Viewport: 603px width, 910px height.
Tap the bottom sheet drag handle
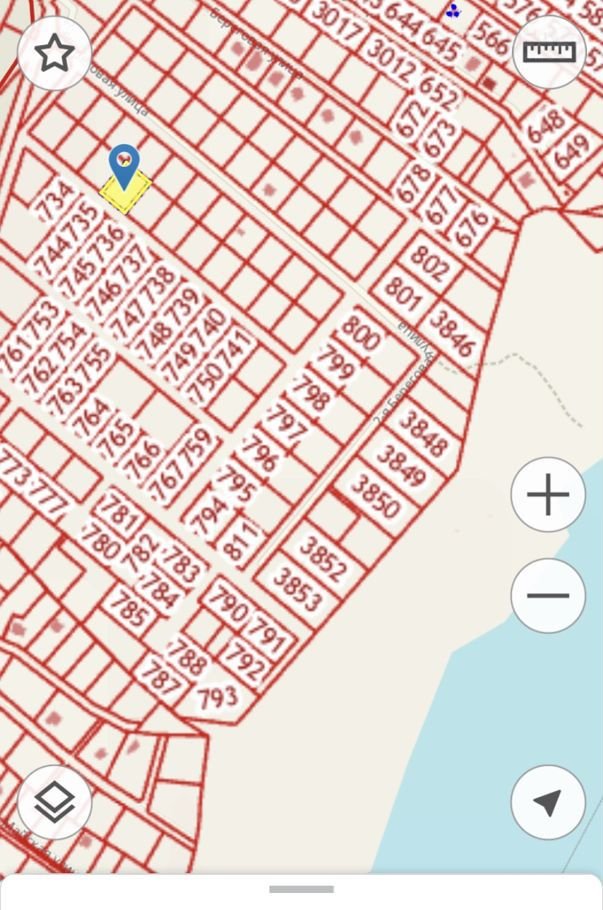click(x=301, y=889)
